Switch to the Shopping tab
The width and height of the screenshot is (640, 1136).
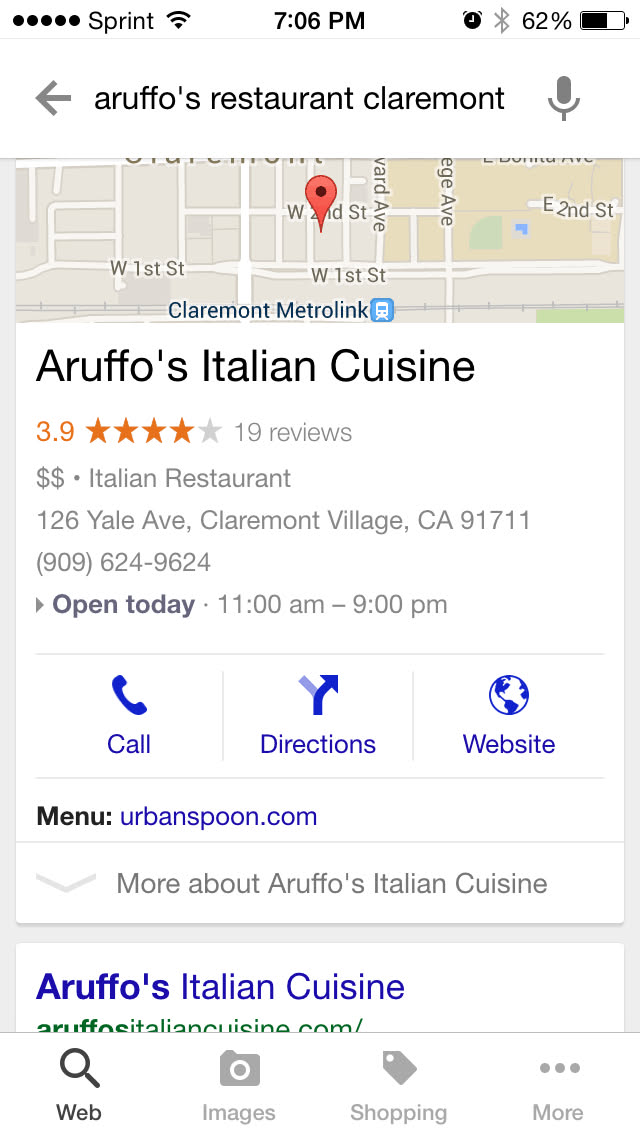(398, 1086)
